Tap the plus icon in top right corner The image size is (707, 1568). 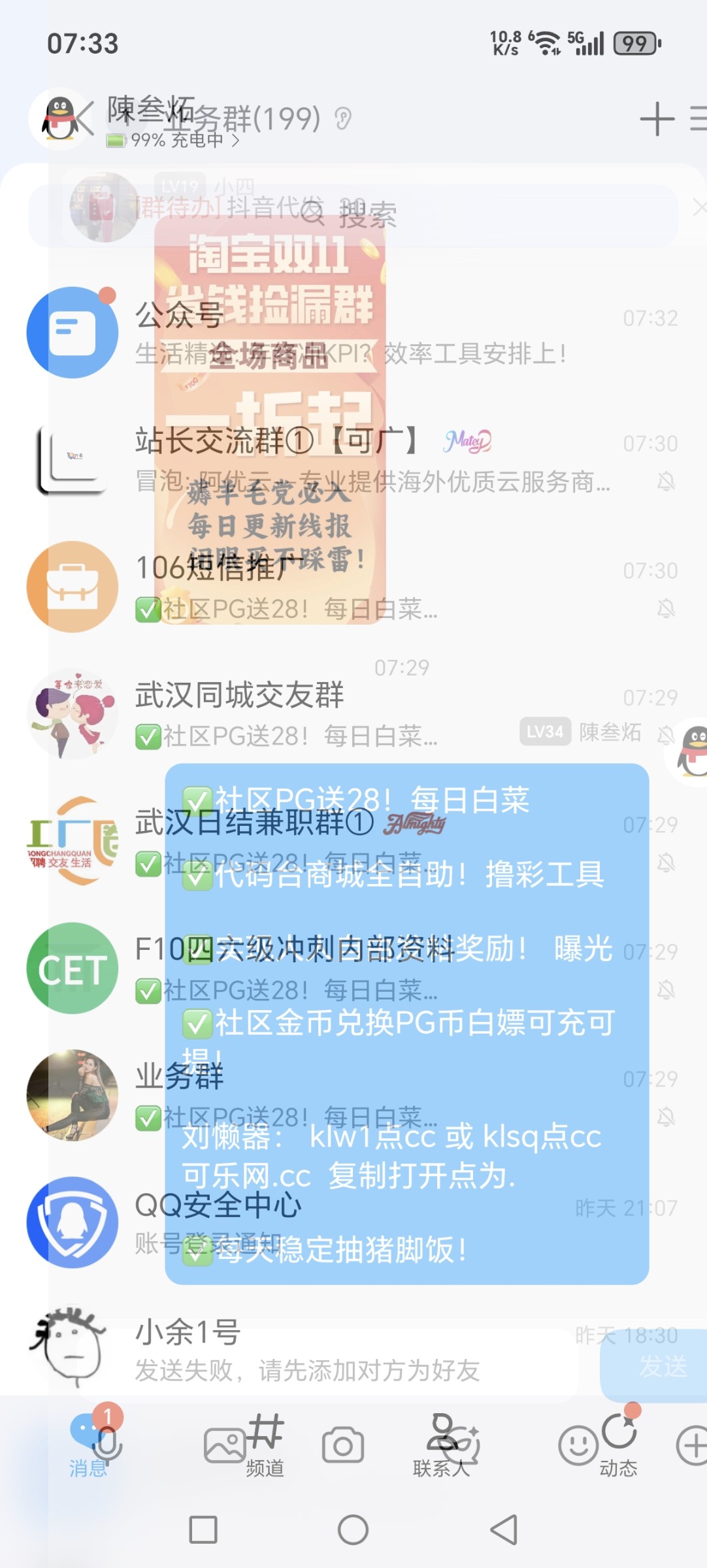pyautogui.click(x=659, y=119)
